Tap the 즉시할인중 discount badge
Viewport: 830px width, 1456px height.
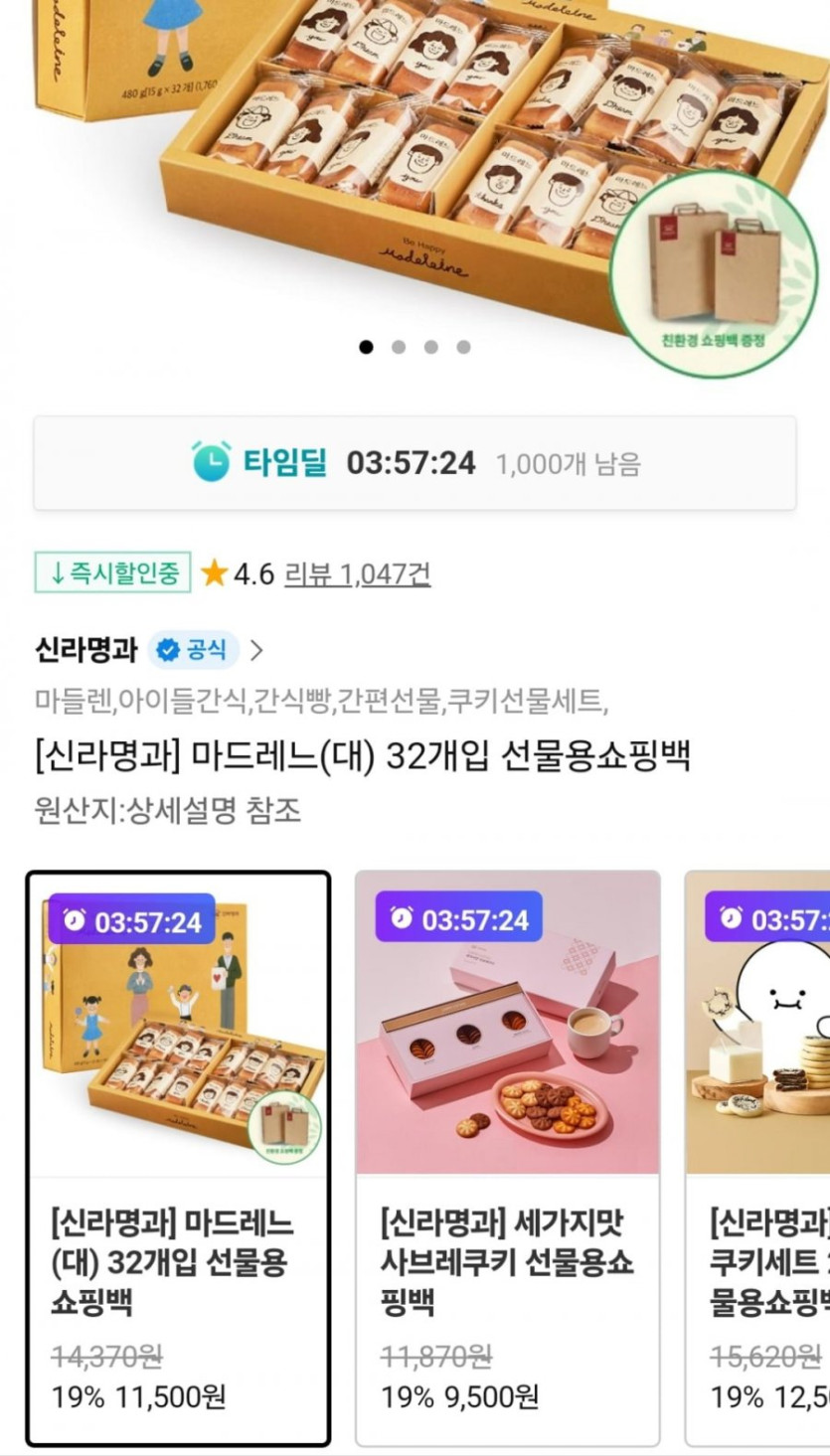coord(112,573)
